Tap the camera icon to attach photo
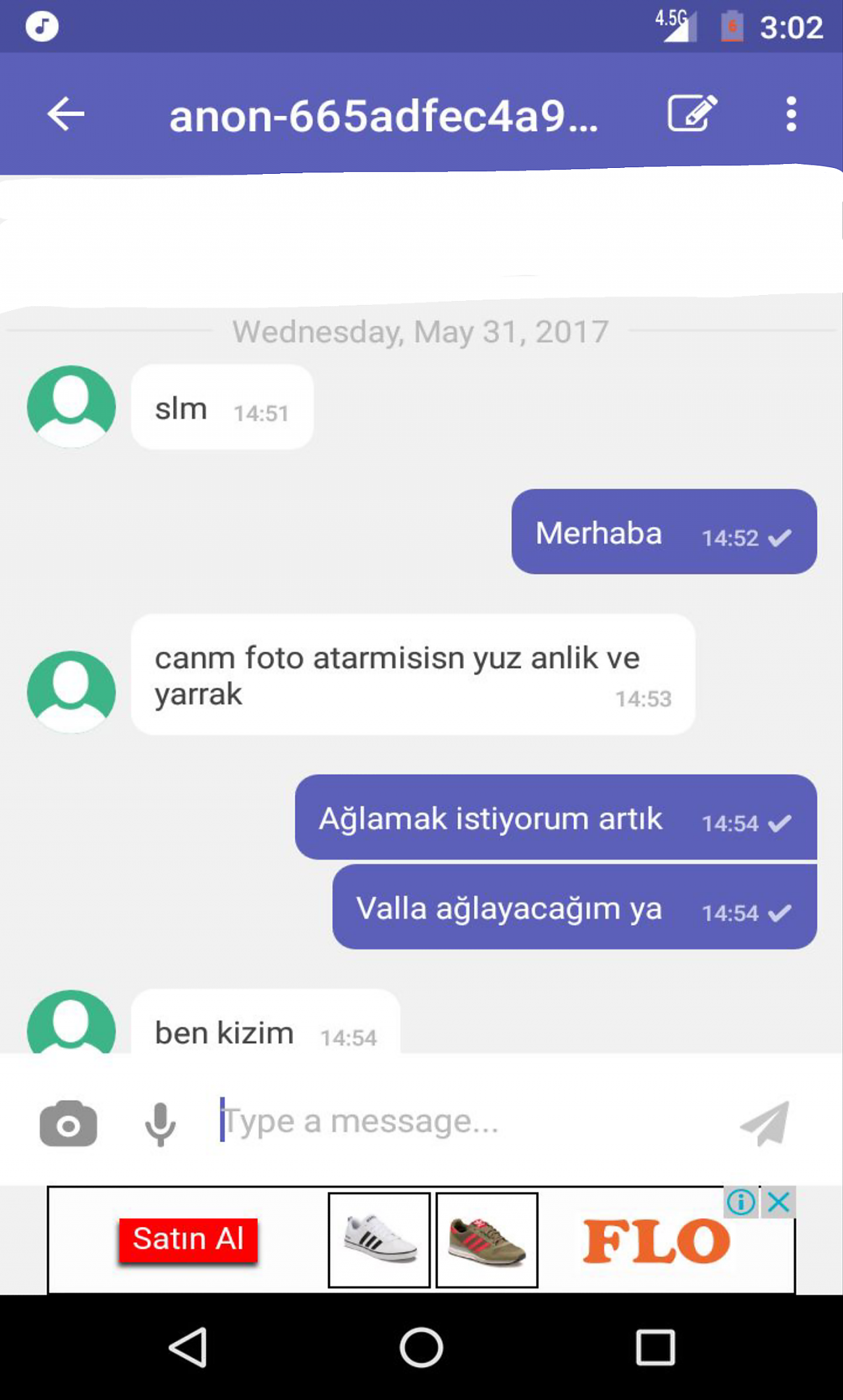Viewport: 843px width, 1400px height. pyautogui.click(x=68, y=1123)
